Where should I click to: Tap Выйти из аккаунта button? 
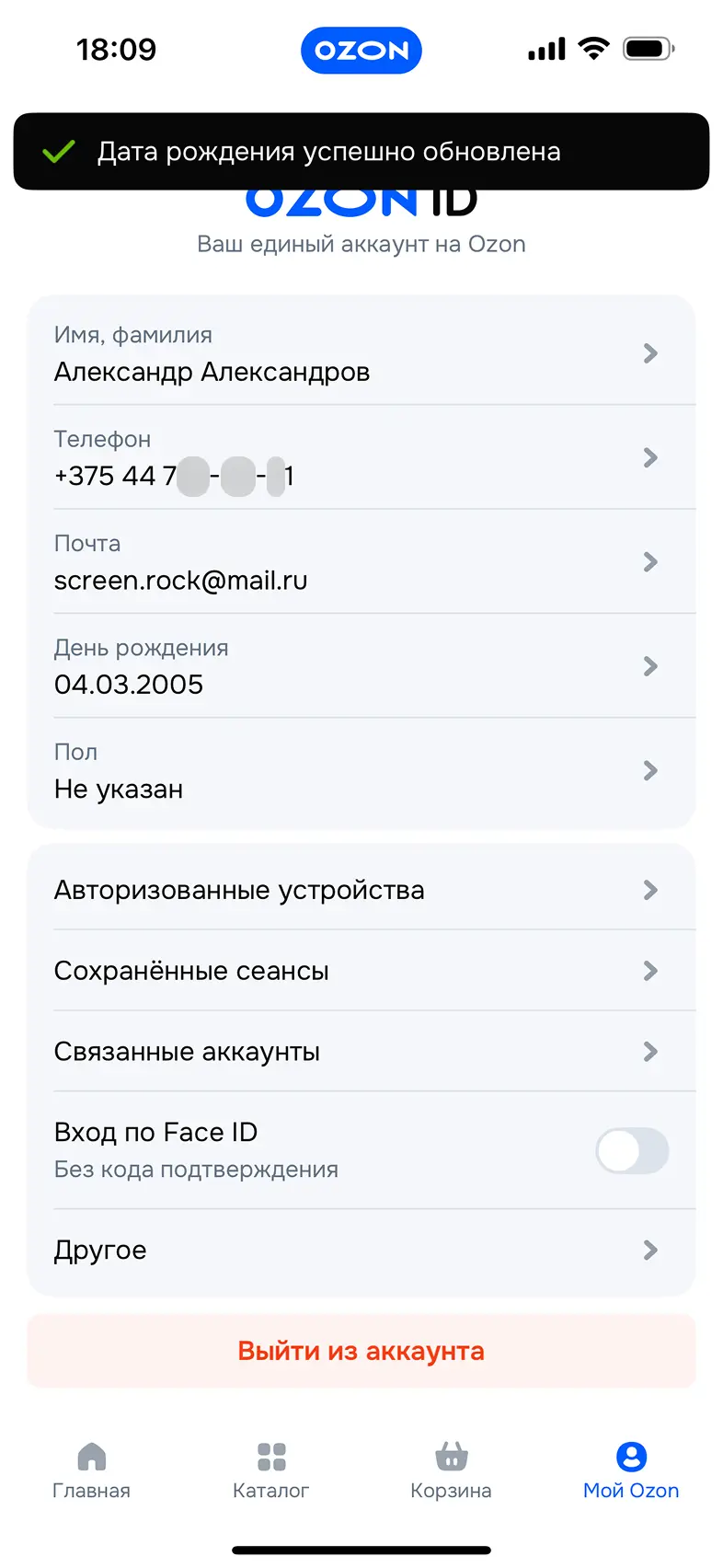(x=361, y=1351)
